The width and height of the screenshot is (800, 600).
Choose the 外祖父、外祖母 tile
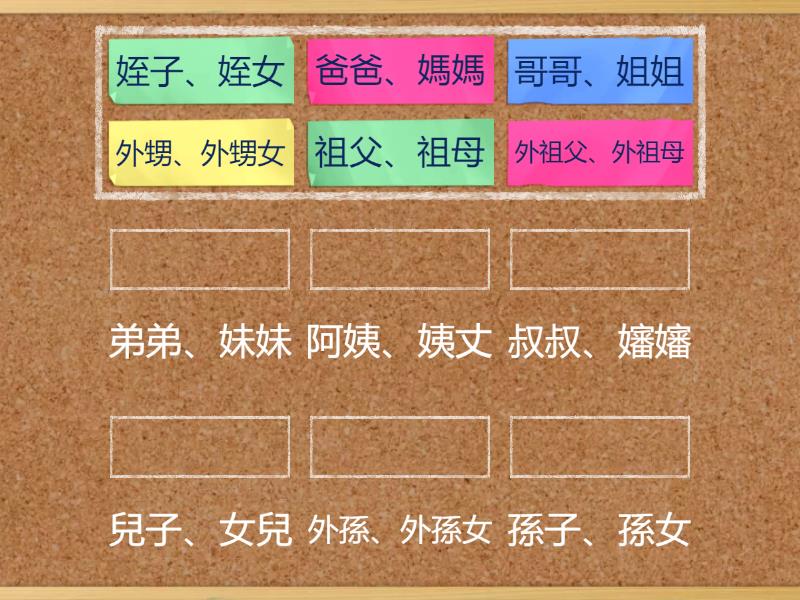pos(600,153)
